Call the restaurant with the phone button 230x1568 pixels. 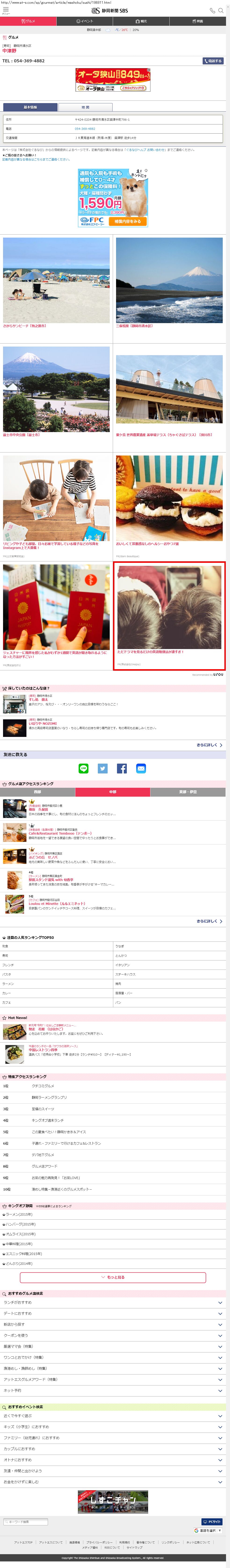point(213,61)
